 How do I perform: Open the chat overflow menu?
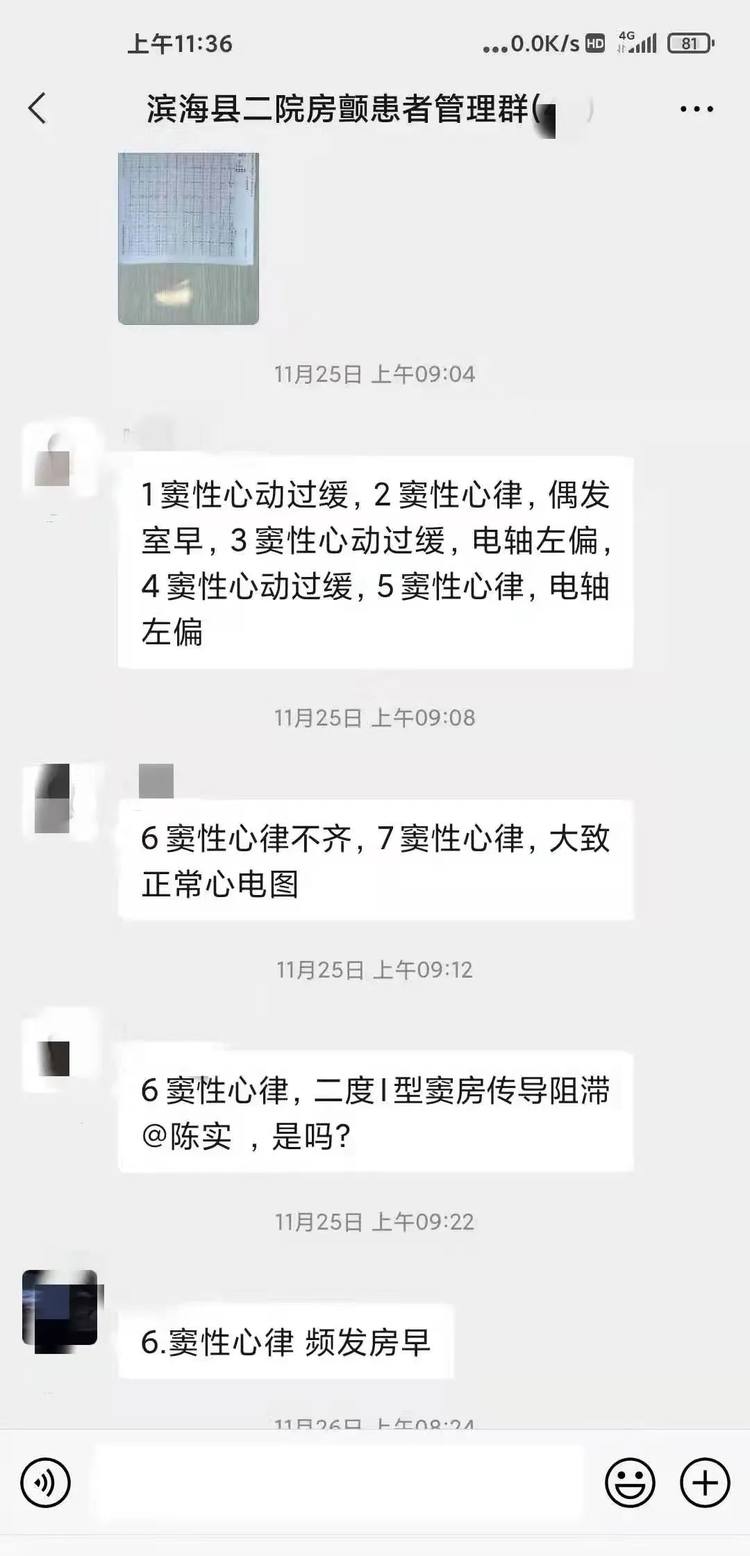[696, 108]
